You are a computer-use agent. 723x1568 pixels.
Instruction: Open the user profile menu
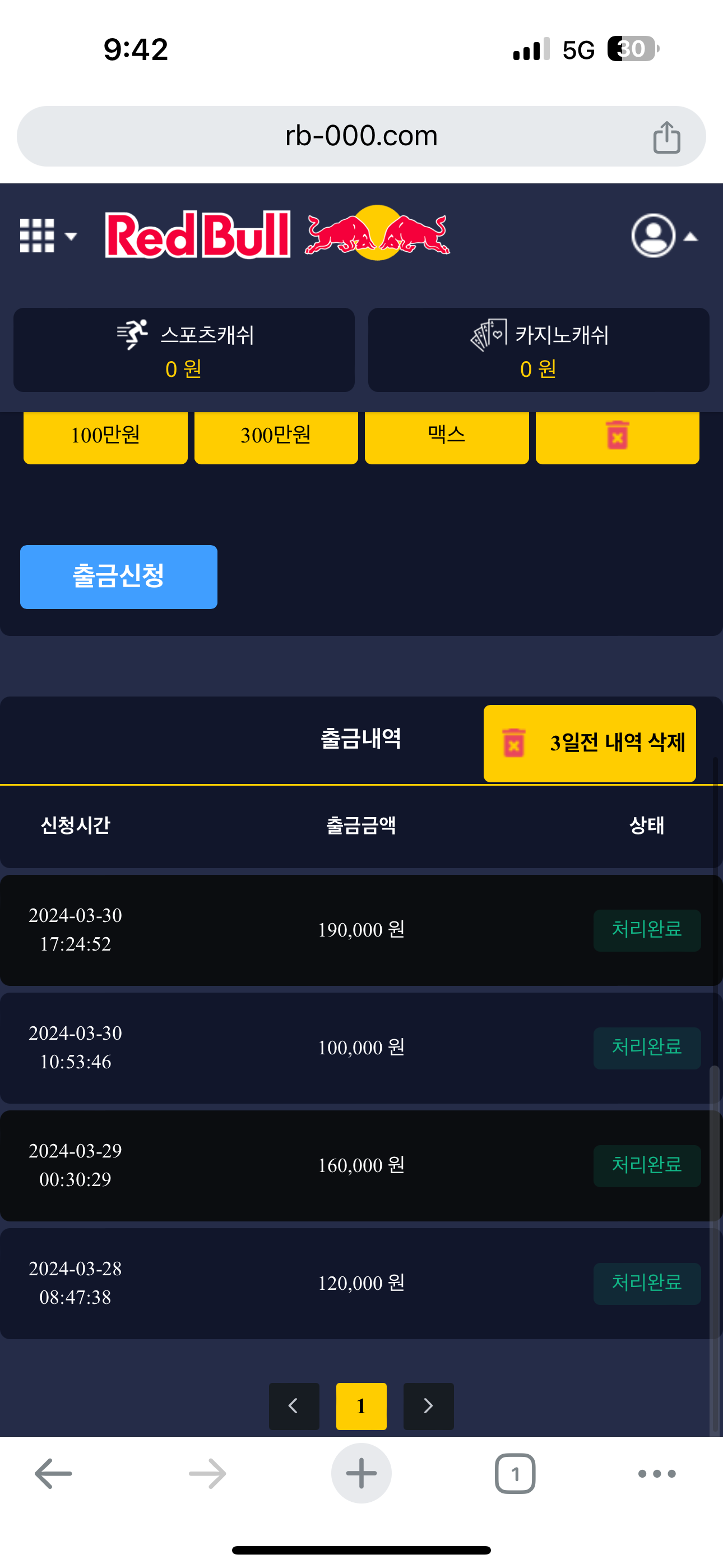[x=664, y=236]
